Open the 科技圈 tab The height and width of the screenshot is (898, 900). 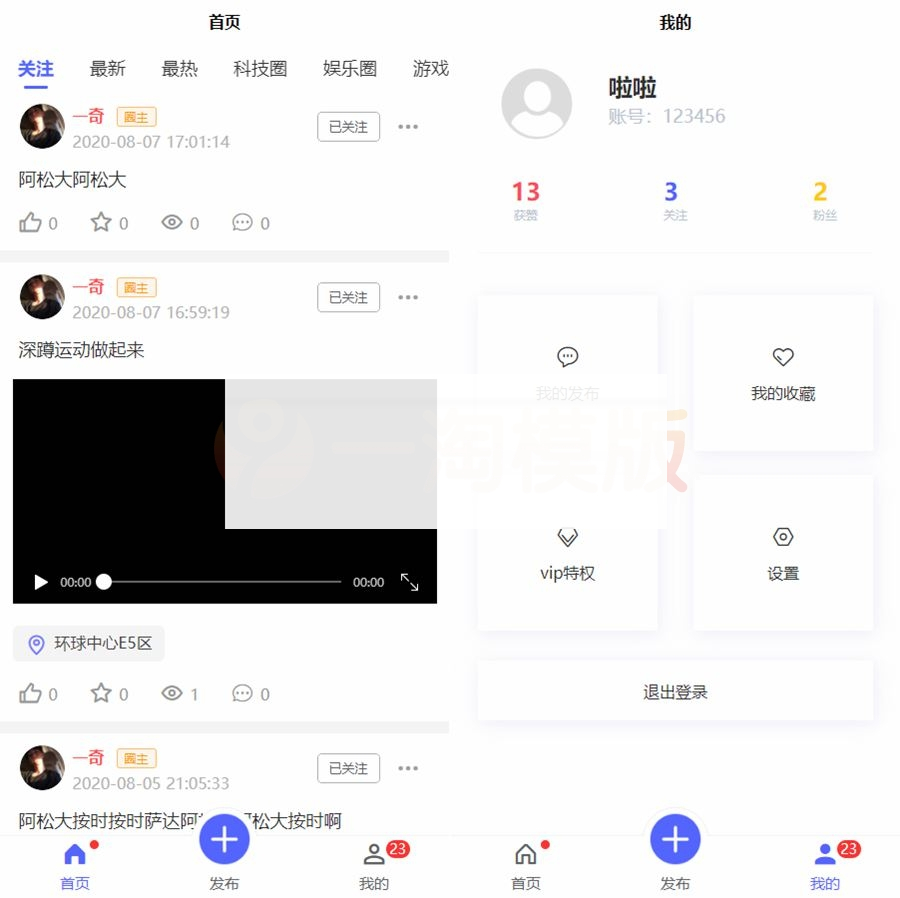pos(260,69)
